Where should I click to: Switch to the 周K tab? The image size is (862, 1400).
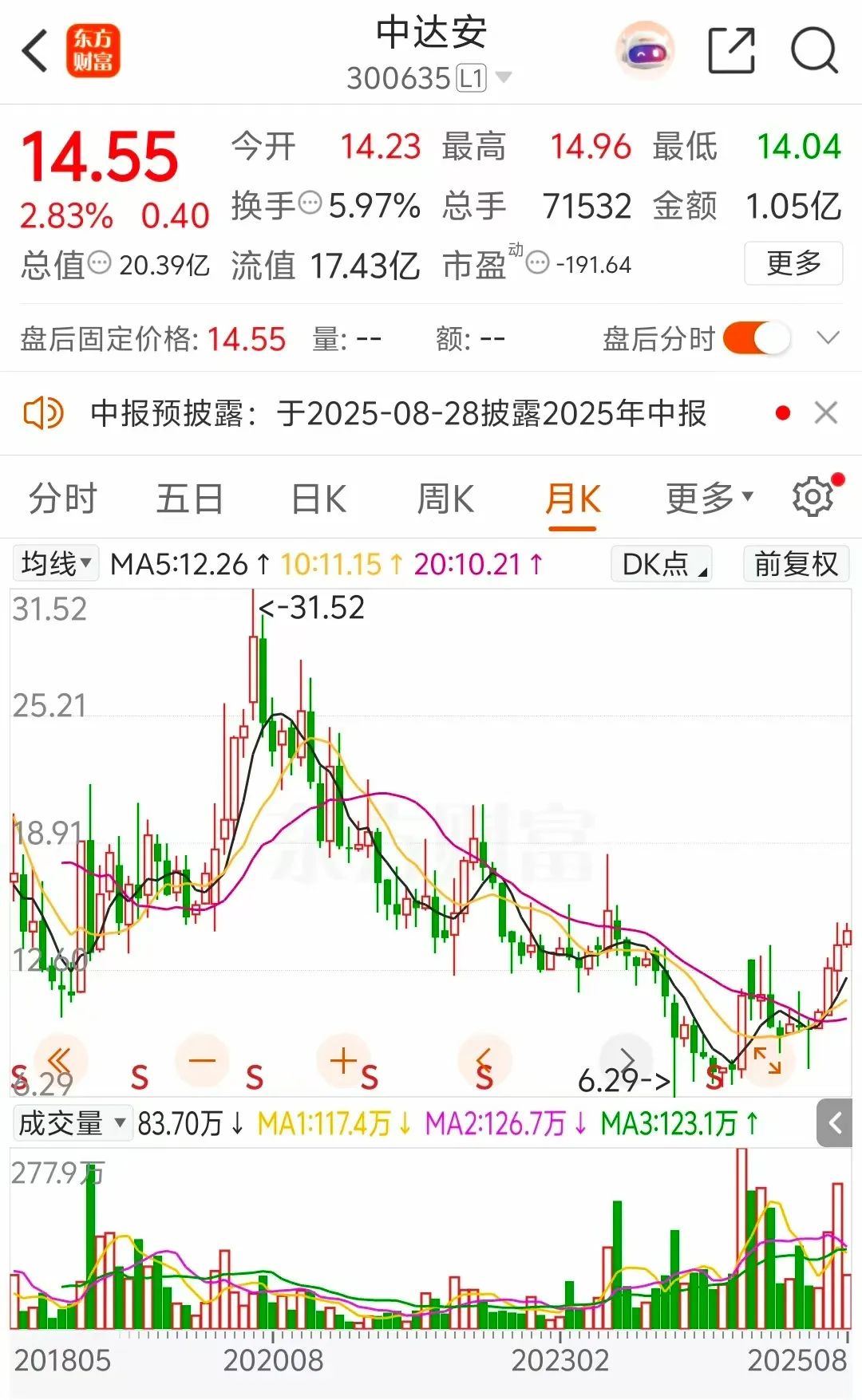click(x=445, y=499)
